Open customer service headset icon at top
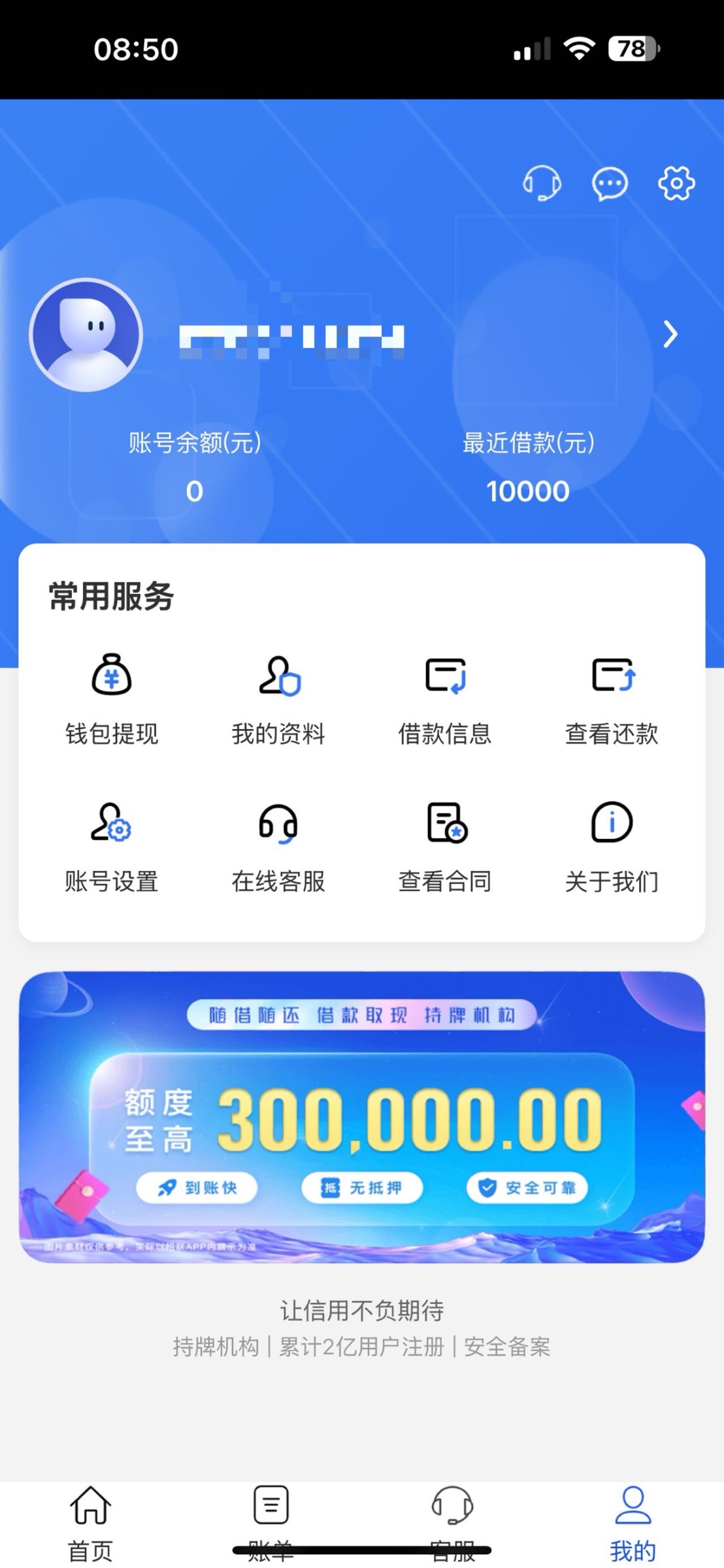Screen dimensions: 724x1568 point(542,183)
